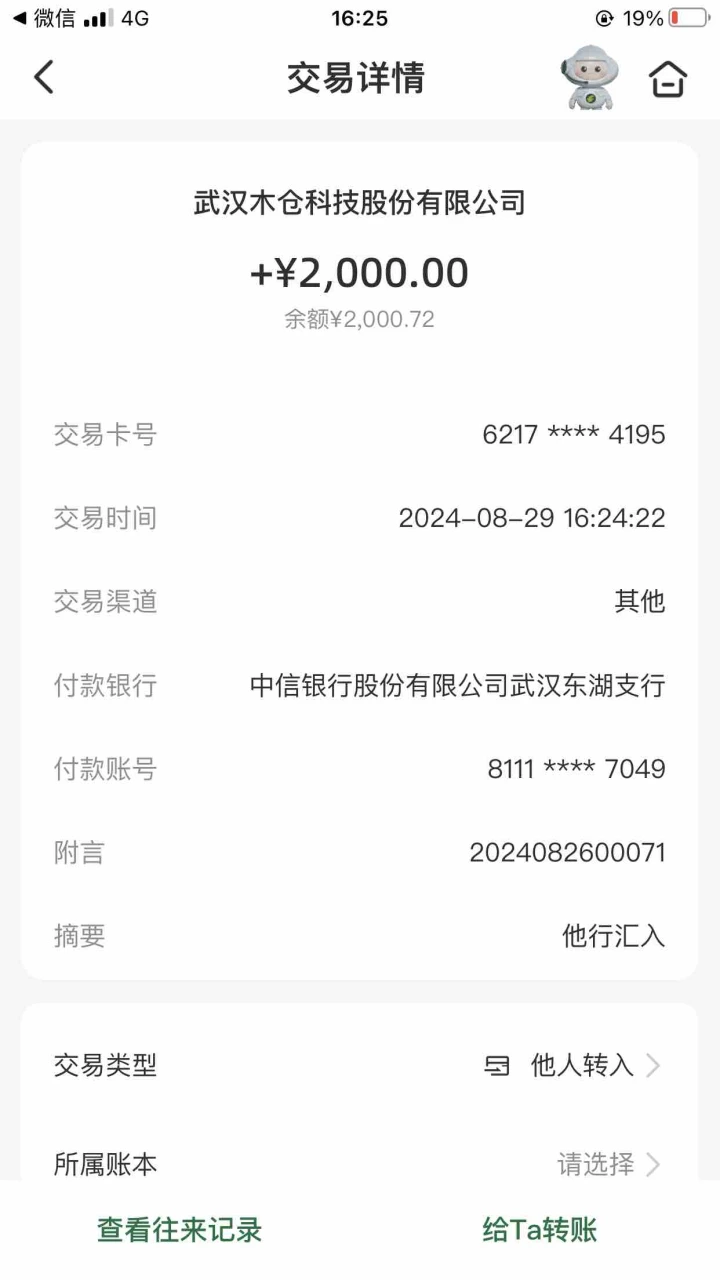Tap 查看往来记录 to view transaction history

(180, 1229)
